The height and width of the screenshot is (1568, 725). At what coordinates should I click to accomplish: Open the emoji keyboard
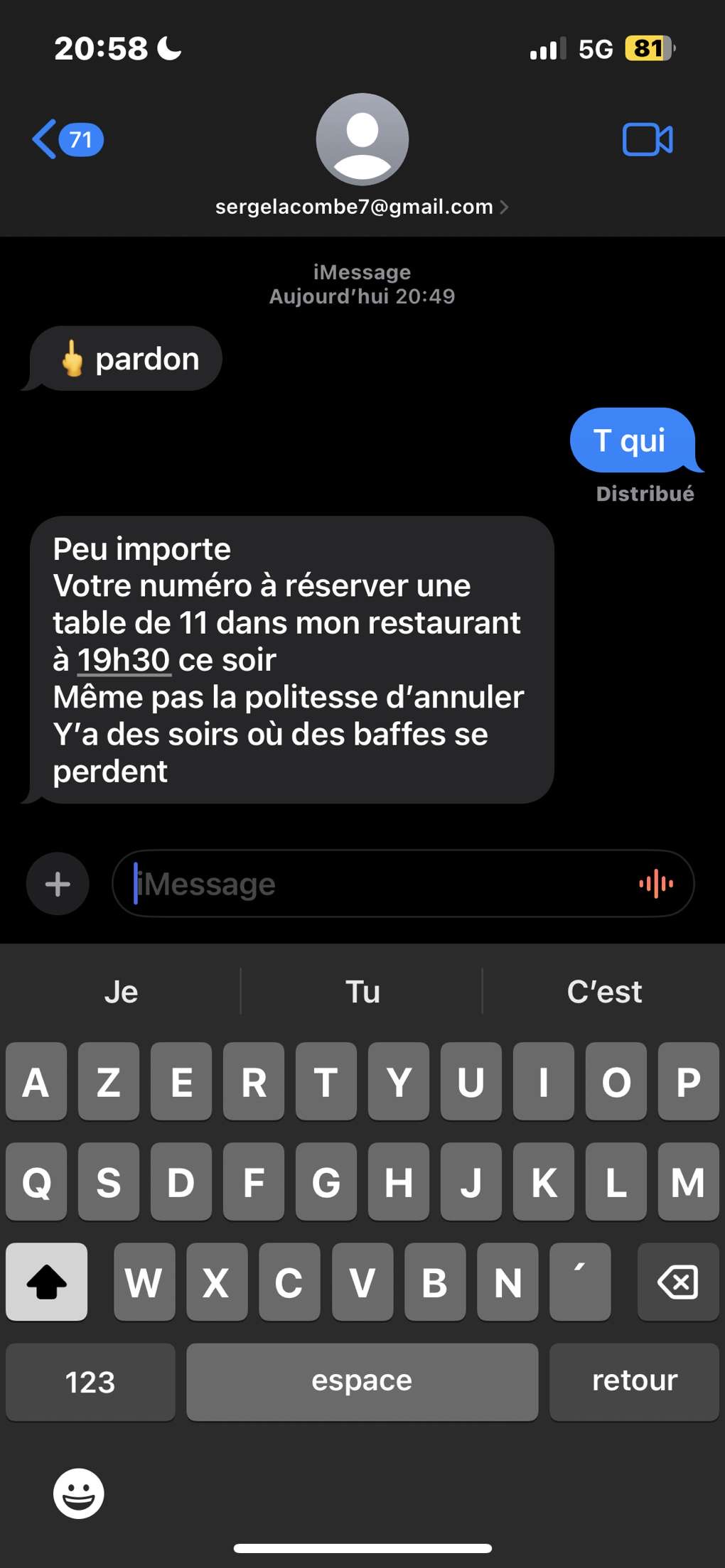tap(78, 1493)
